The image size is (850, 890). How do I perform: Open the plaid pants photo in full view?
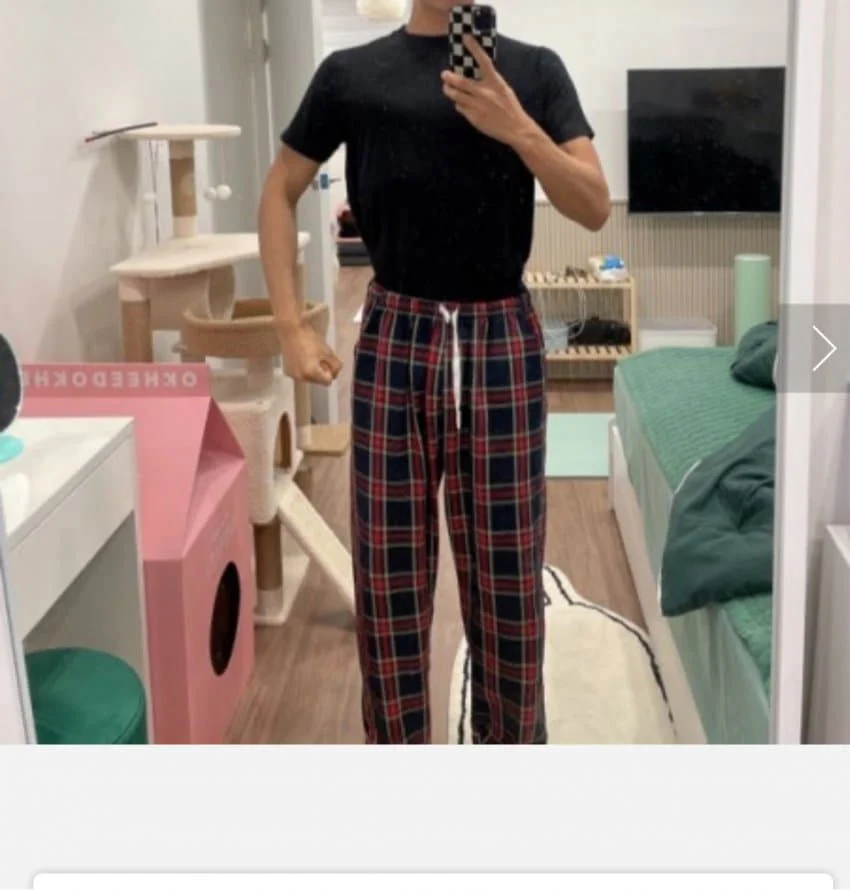(x=425, y=400)
